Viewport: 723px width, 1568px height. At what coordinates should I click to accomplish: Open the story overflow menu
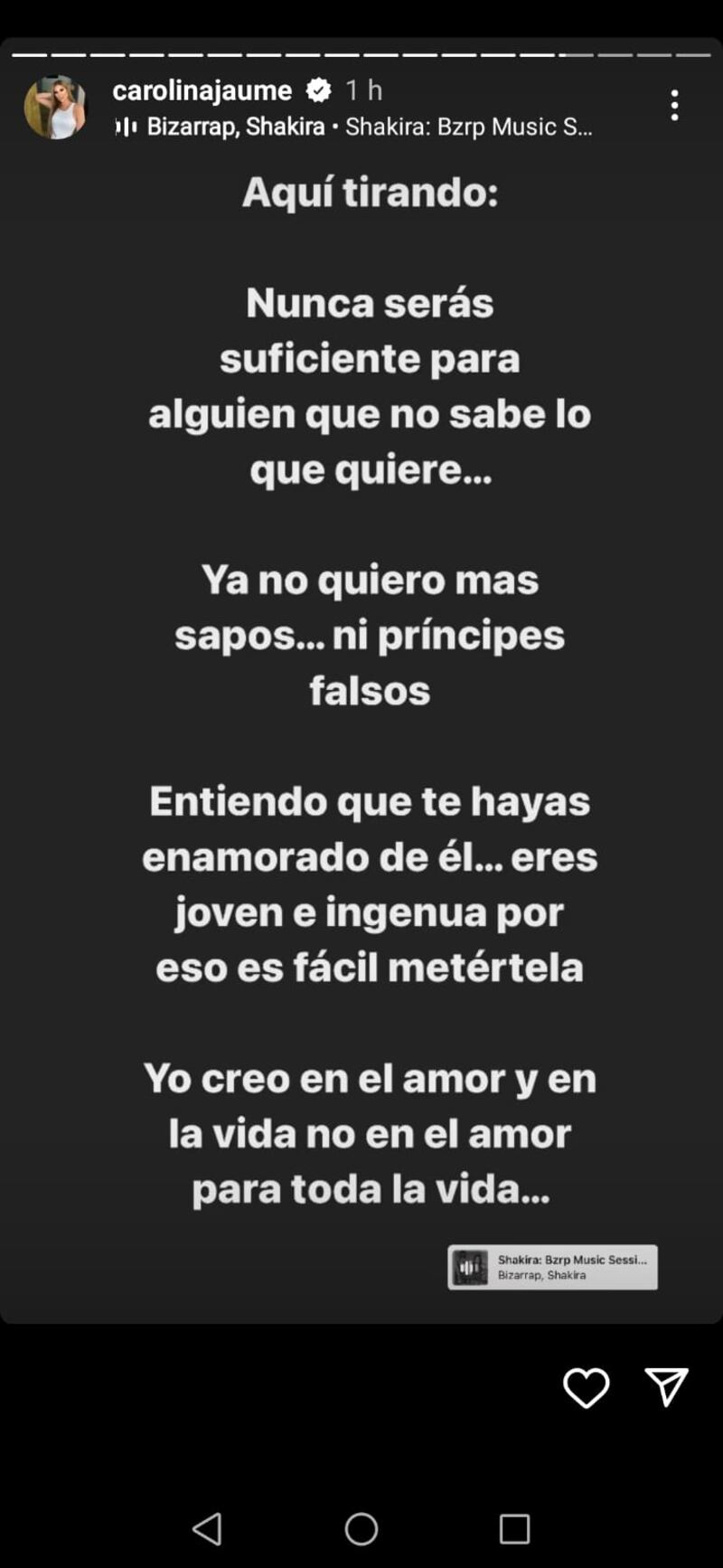(x=674, y=106)
